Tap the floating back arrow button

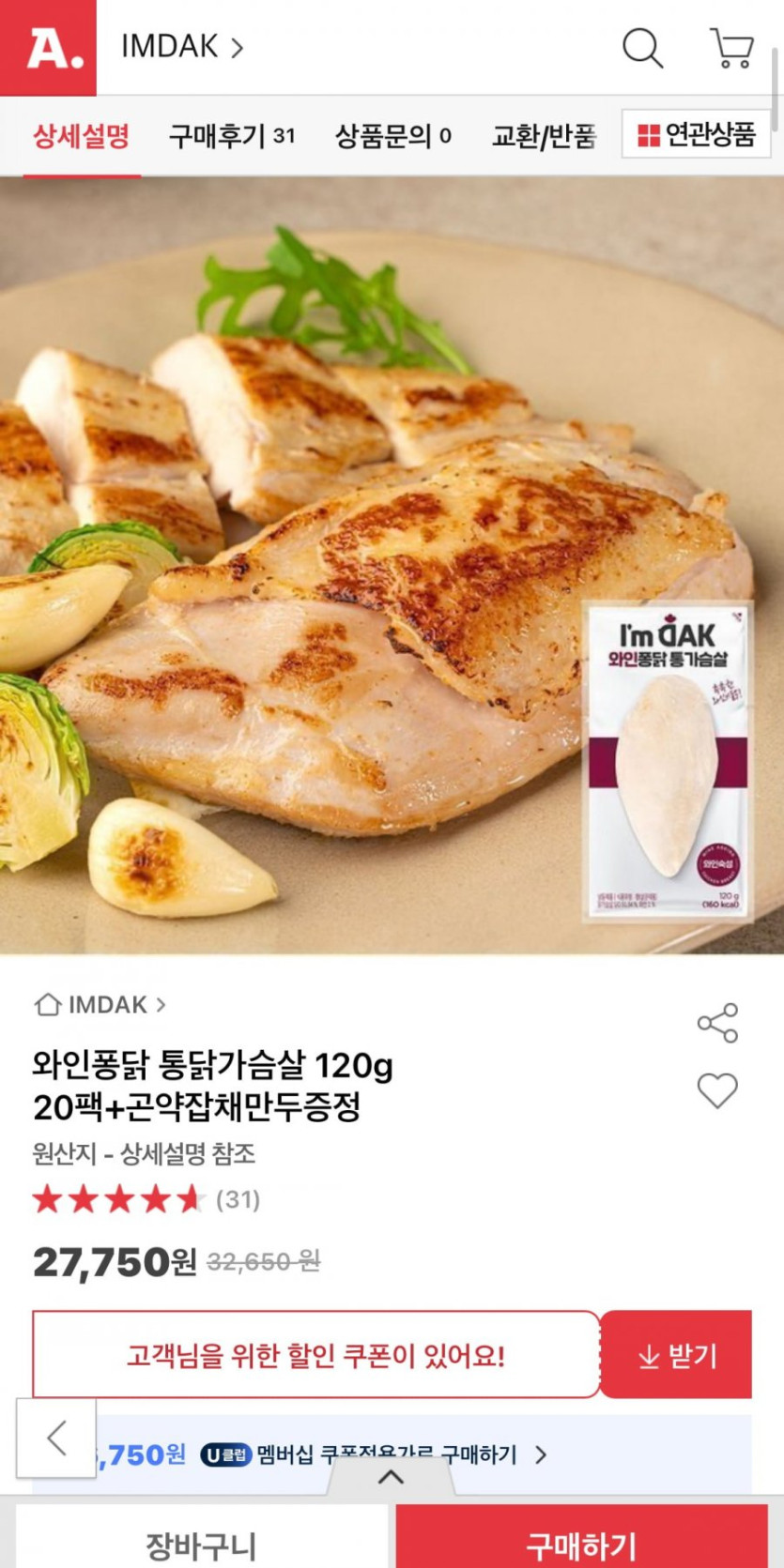(56, 1438)
